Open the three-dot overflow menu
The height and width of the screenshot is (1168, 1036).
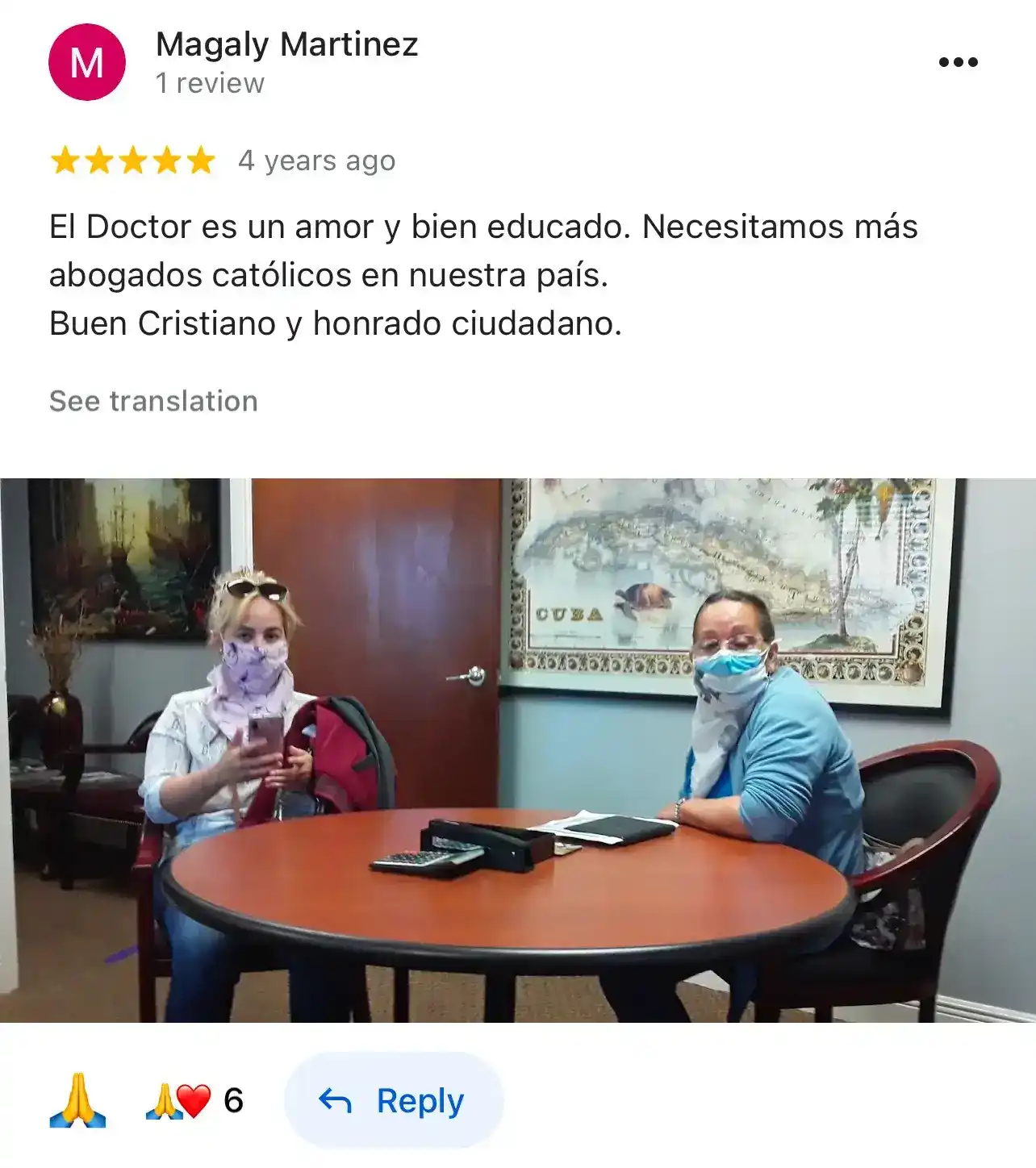click(x=958, y=62)
